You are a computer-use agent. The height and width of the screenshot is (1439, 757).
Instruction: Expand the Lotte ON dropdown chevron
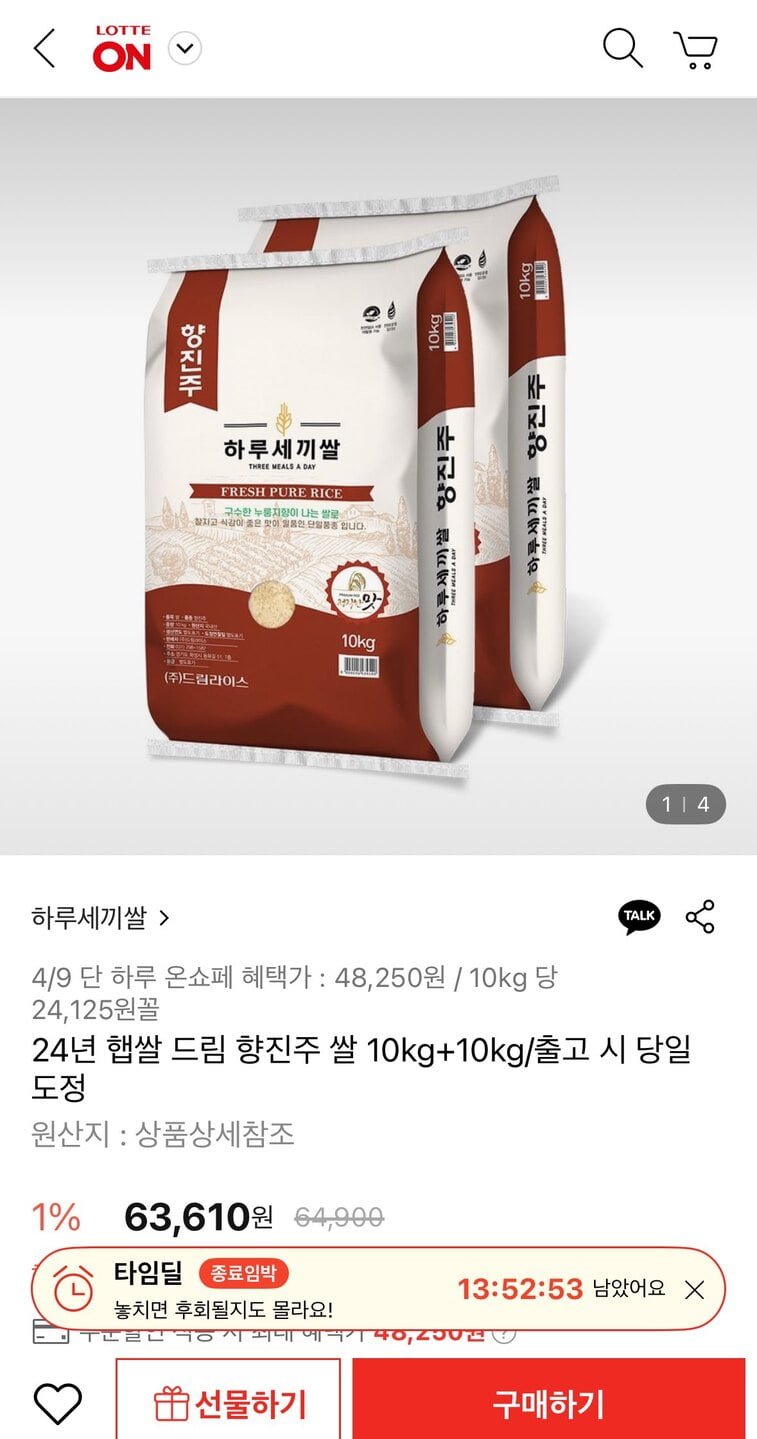[x=185, y=48]
